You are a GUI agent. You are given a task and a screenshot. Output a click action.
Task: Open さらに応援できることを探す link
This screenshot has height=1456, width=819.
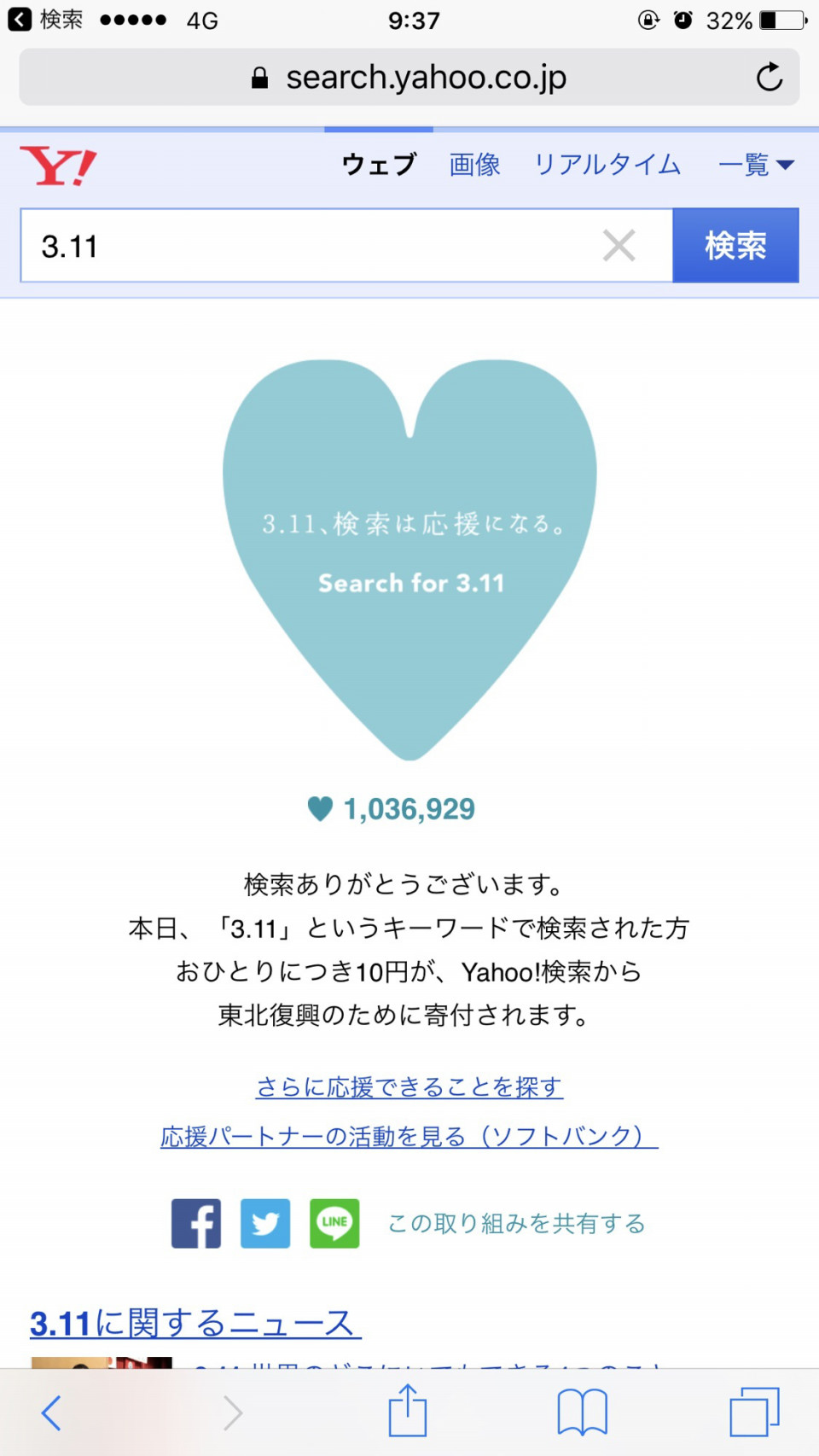[x=409, y=1086]
